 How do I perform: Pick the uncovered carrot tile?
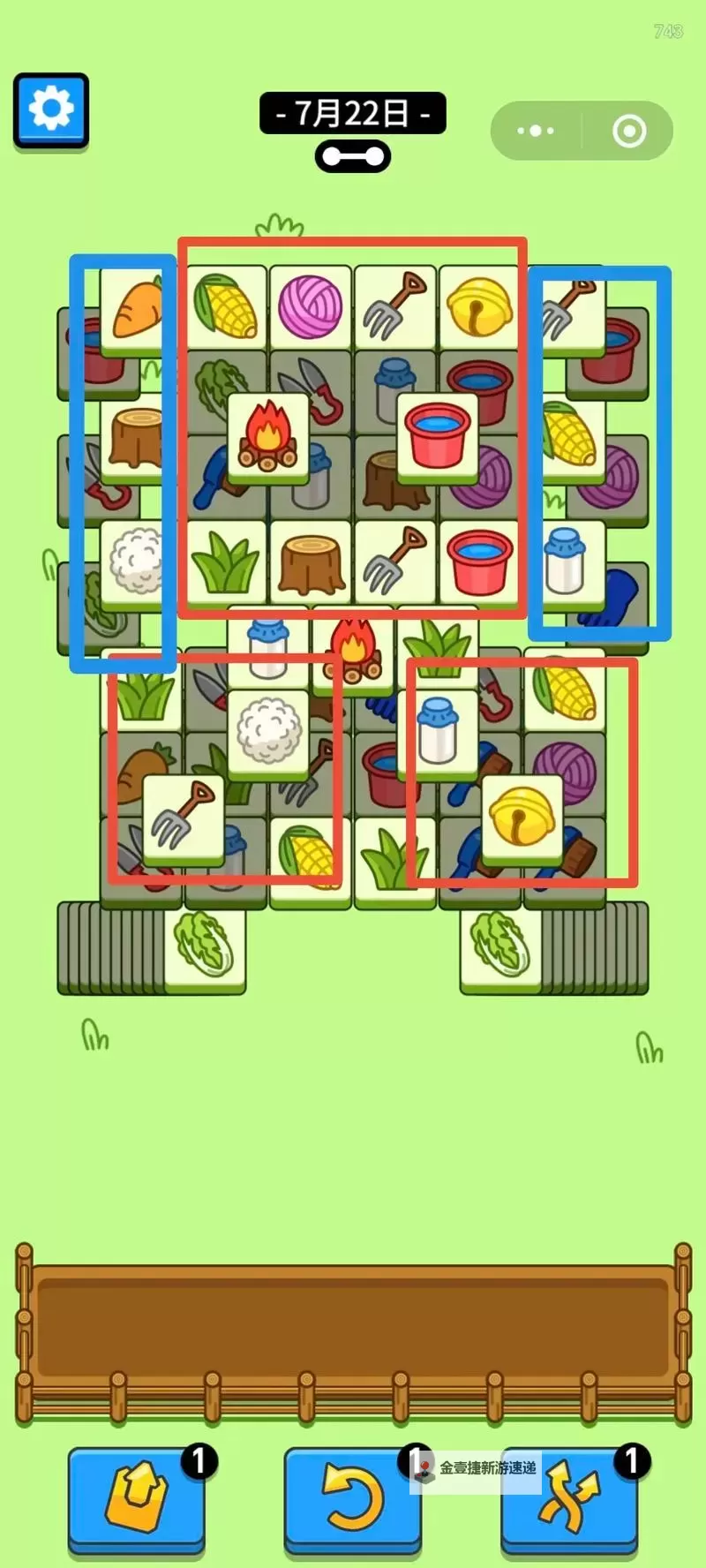click(x=134, y=309)
